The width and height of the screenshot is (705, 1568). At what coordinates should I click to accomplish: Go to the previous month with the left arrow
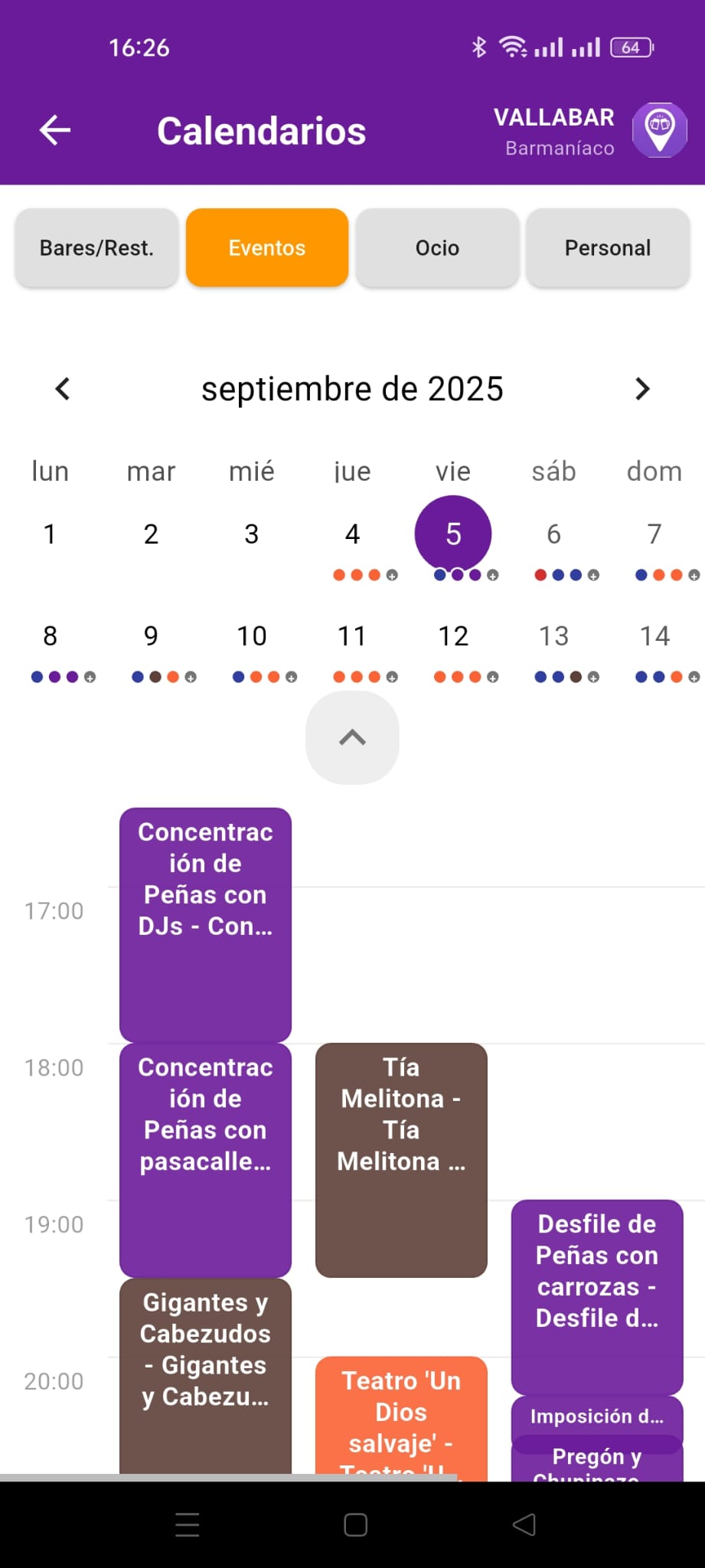point(62,389)
